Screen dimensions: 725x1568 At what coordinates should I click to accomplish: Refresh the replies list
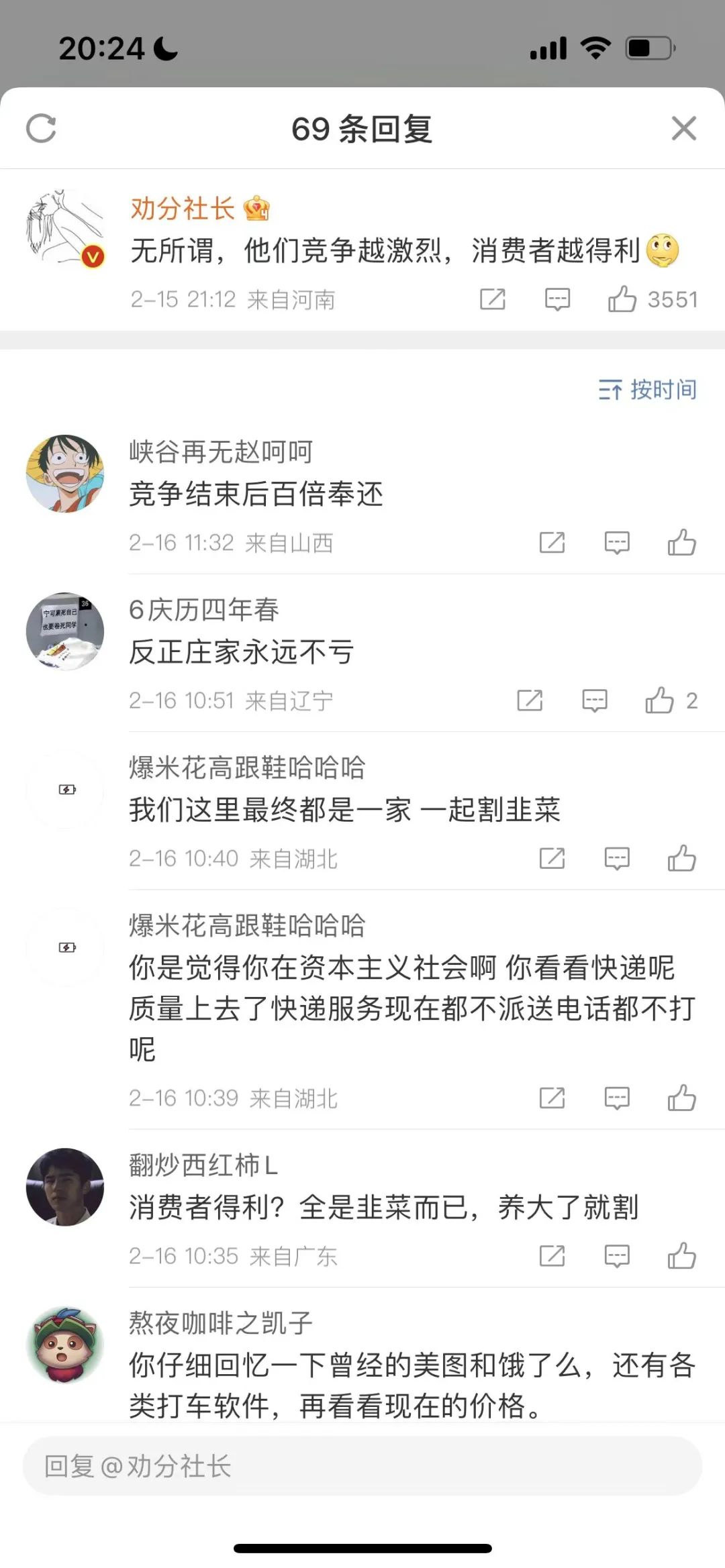click(42, 128)
